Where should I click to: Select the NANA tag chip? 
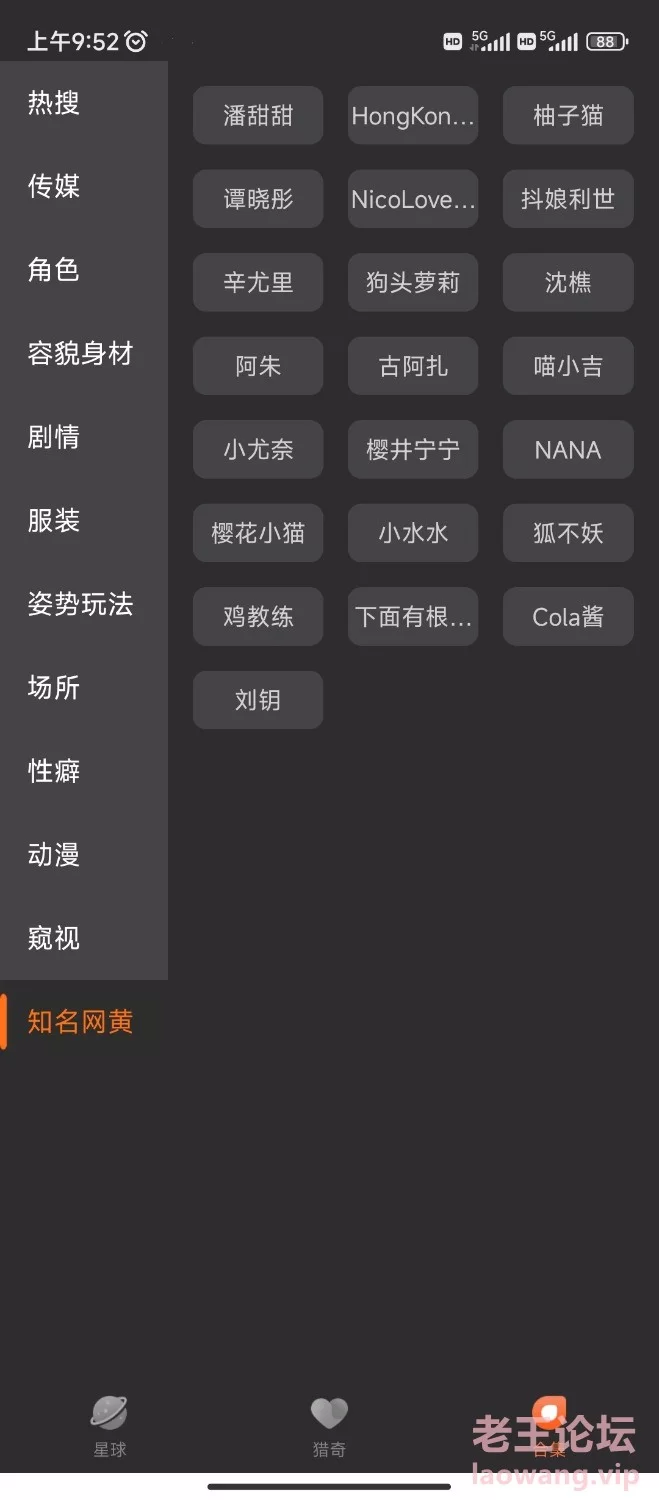click(568, 450)
